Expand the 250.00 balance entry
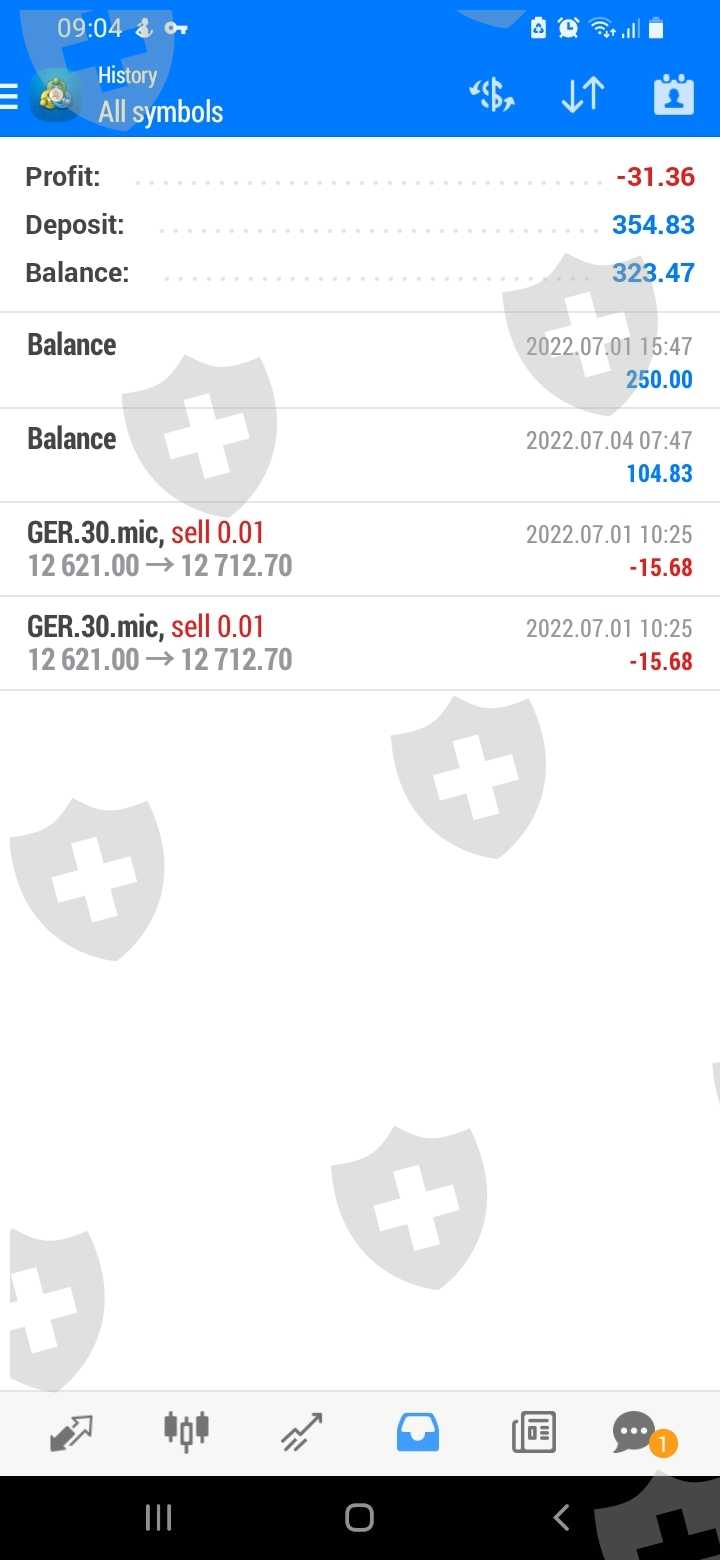 point(360,361)
